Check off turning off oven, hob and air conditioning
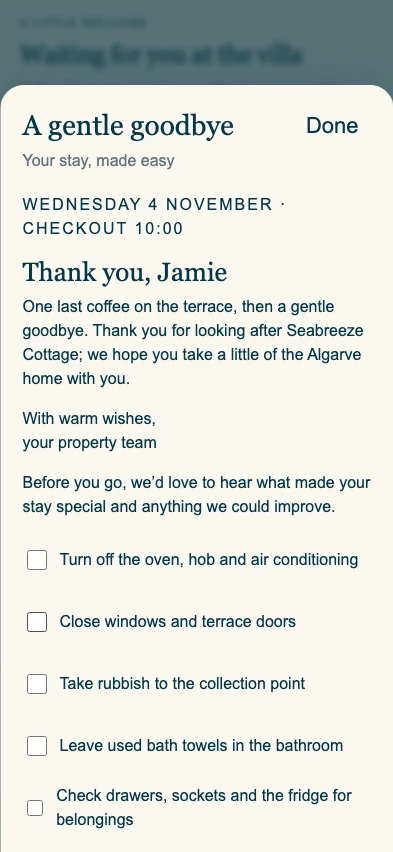 tap(37, 560)
